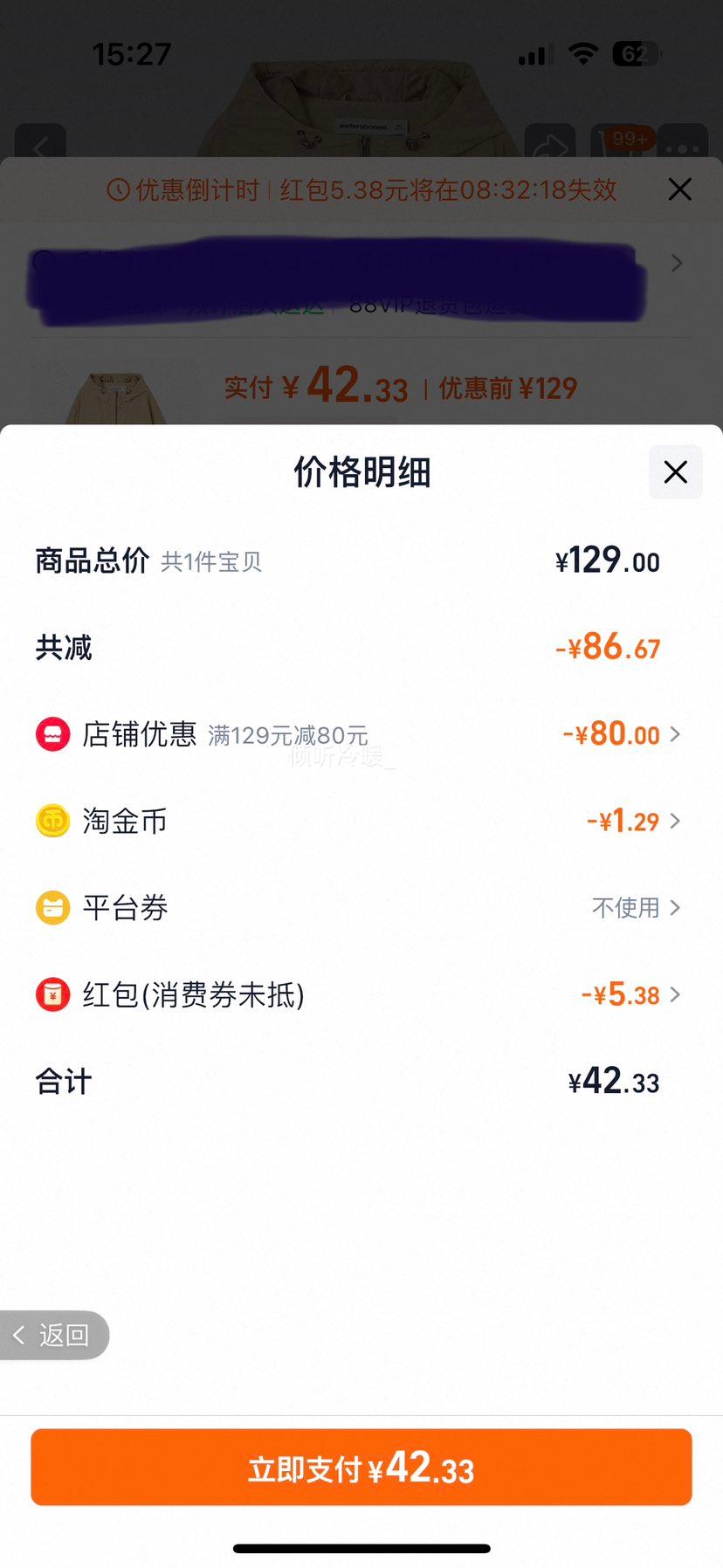Choose a coupon in the 平台券 row

[x=635, y=908]
